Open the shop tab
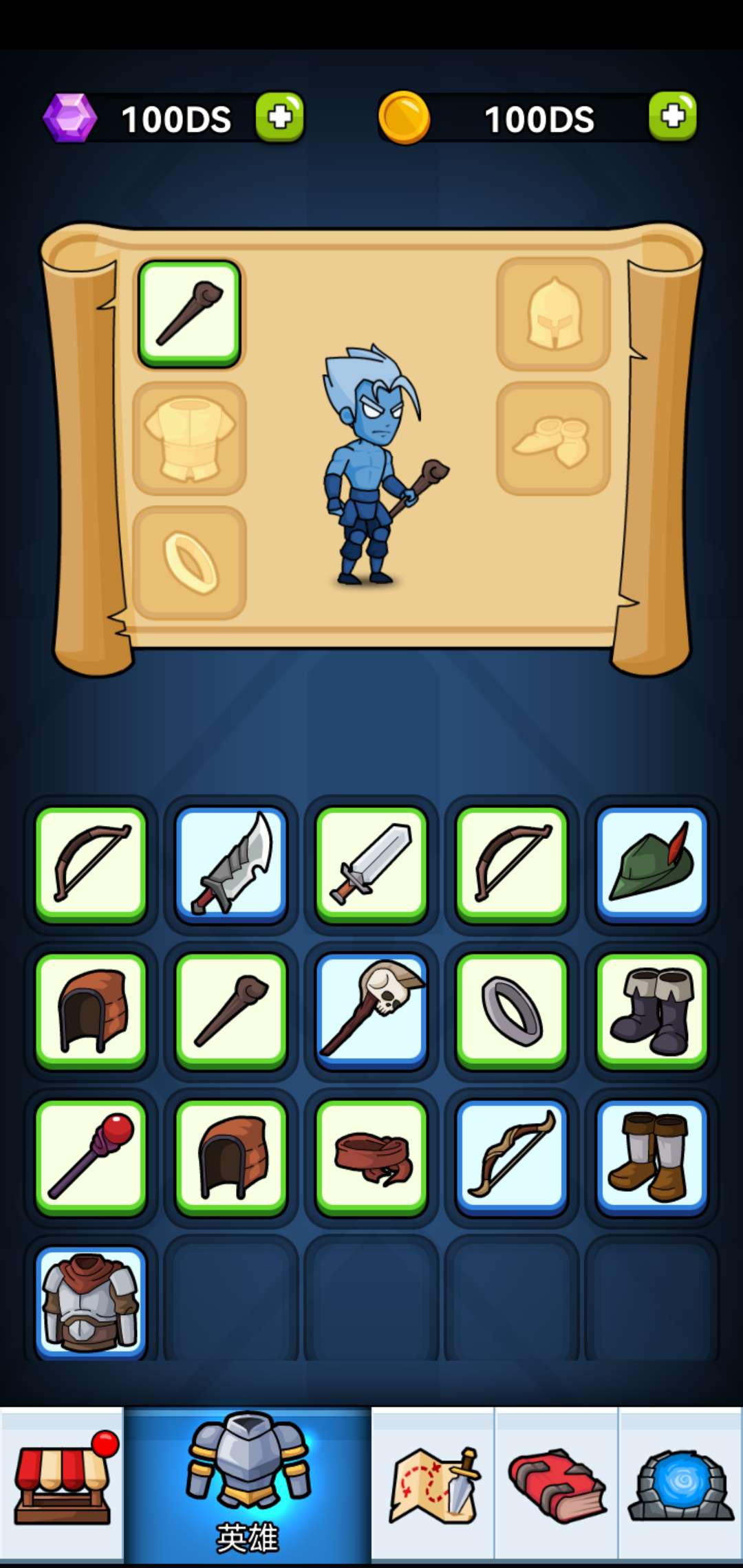This screenshot has width=743, height=1568. pos(62,1482)
